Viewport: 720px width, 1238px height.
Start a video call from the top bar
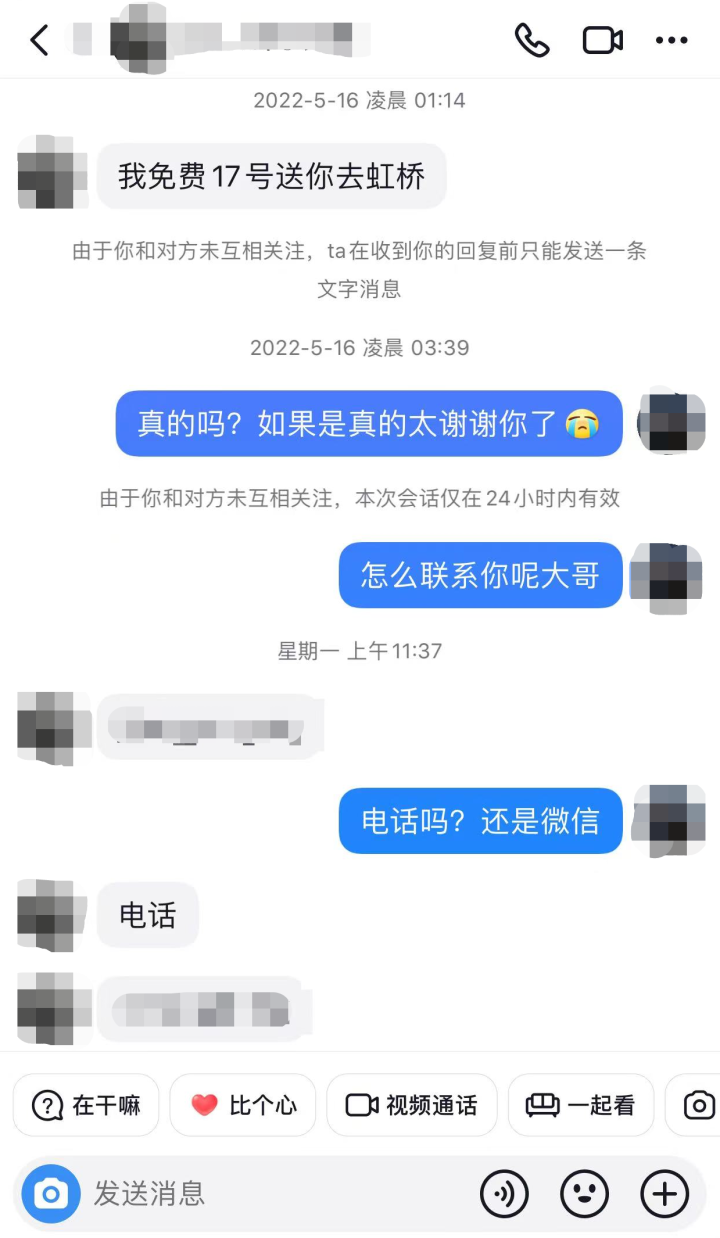pos(603,41)
